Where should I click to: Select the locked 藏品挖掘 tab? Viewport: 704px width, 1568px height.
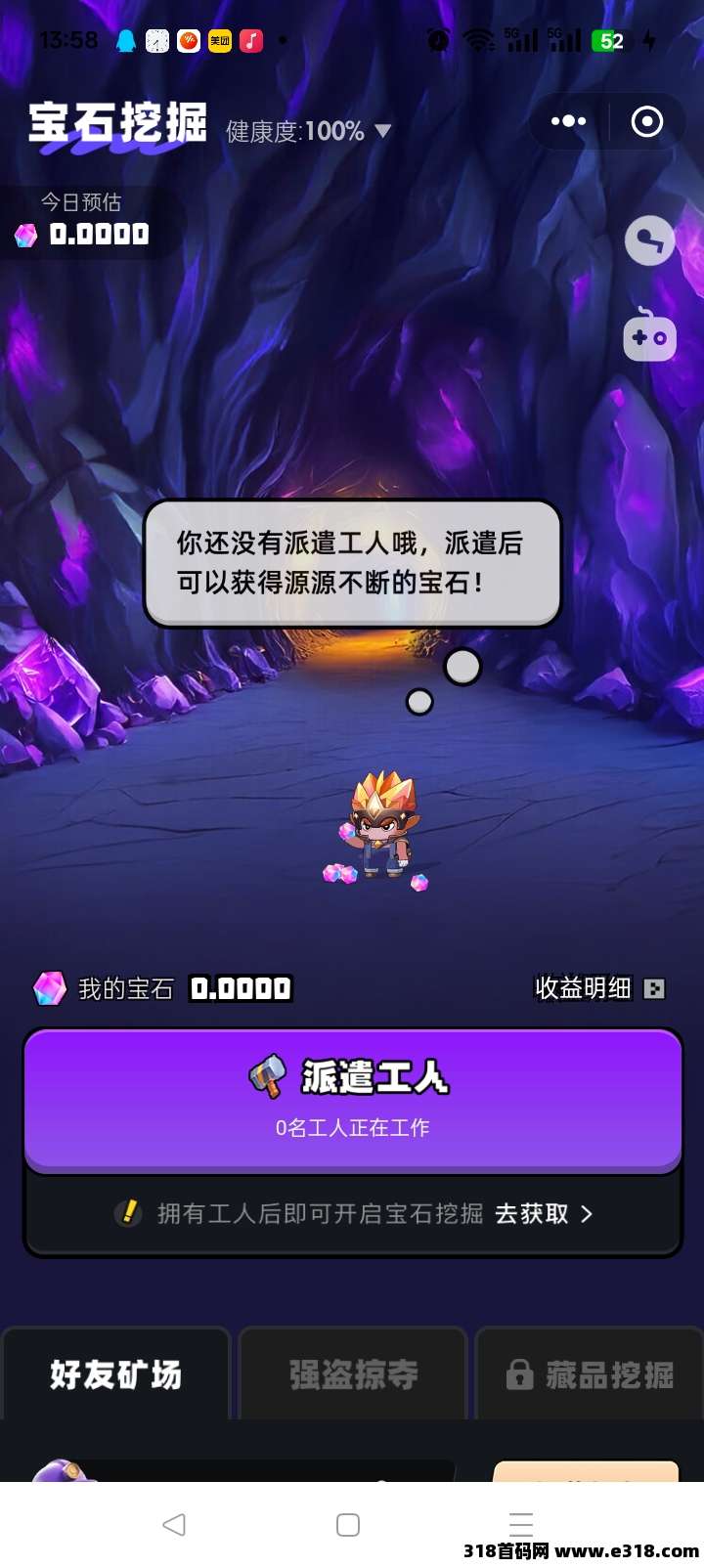(590, 1375)
